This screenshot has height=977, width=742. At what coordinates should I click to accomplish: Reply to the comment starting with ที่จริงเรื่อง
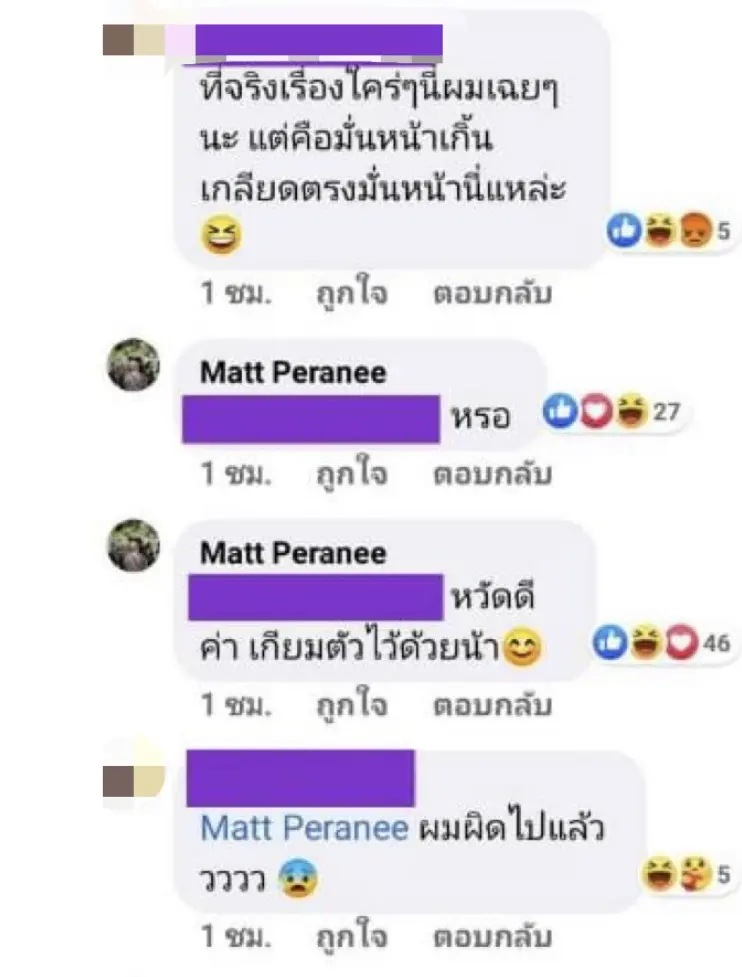(x=491, y=295)
